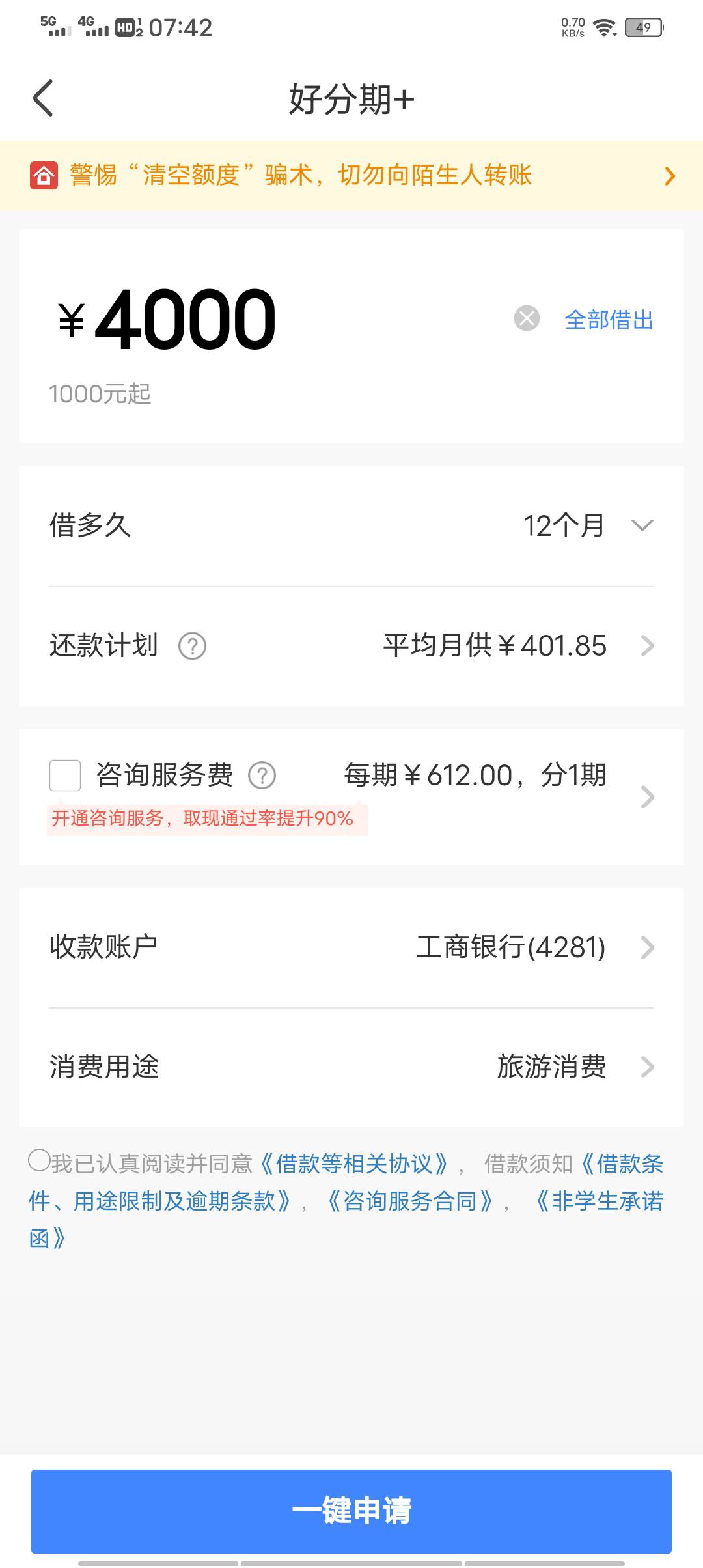Check the 咨询服务费 checkbox

point(65,775)
